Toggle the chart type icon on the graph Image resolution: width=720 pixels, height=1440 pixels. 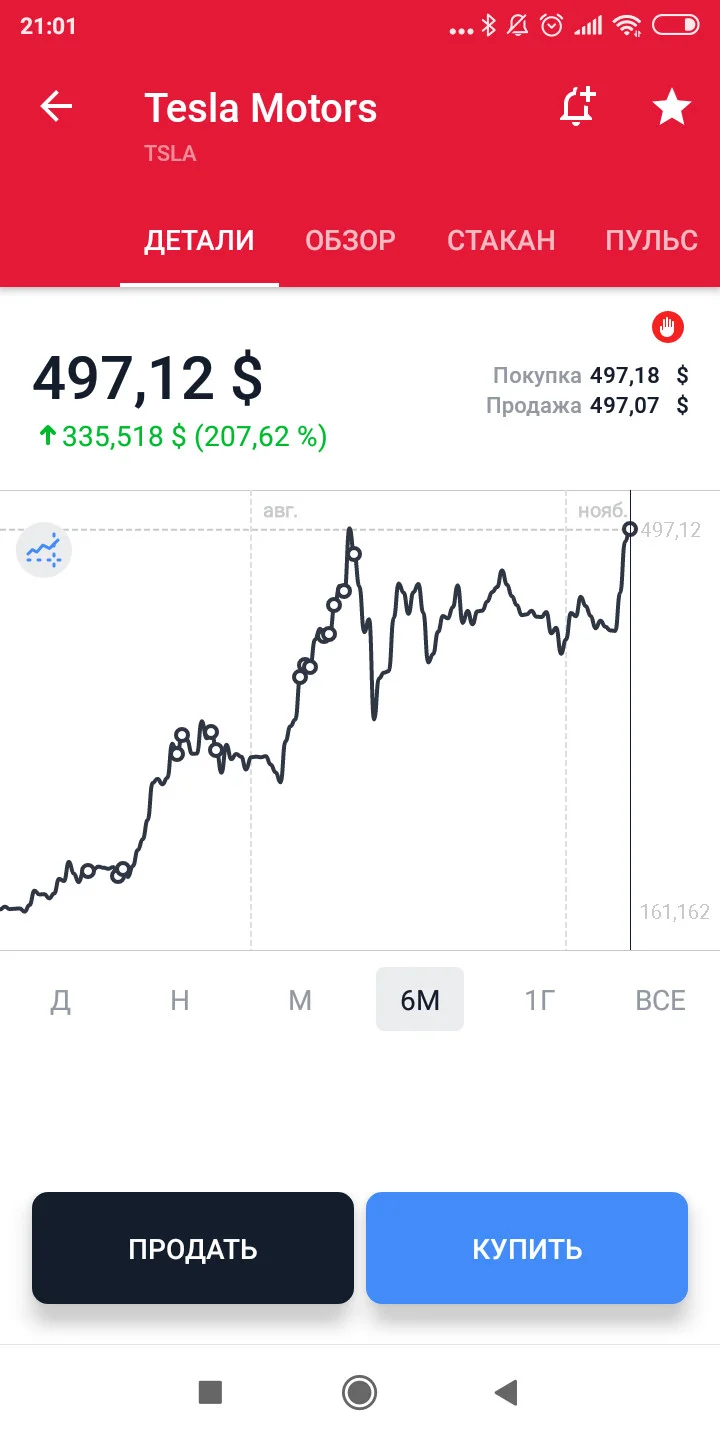click(x=45, y=550)
